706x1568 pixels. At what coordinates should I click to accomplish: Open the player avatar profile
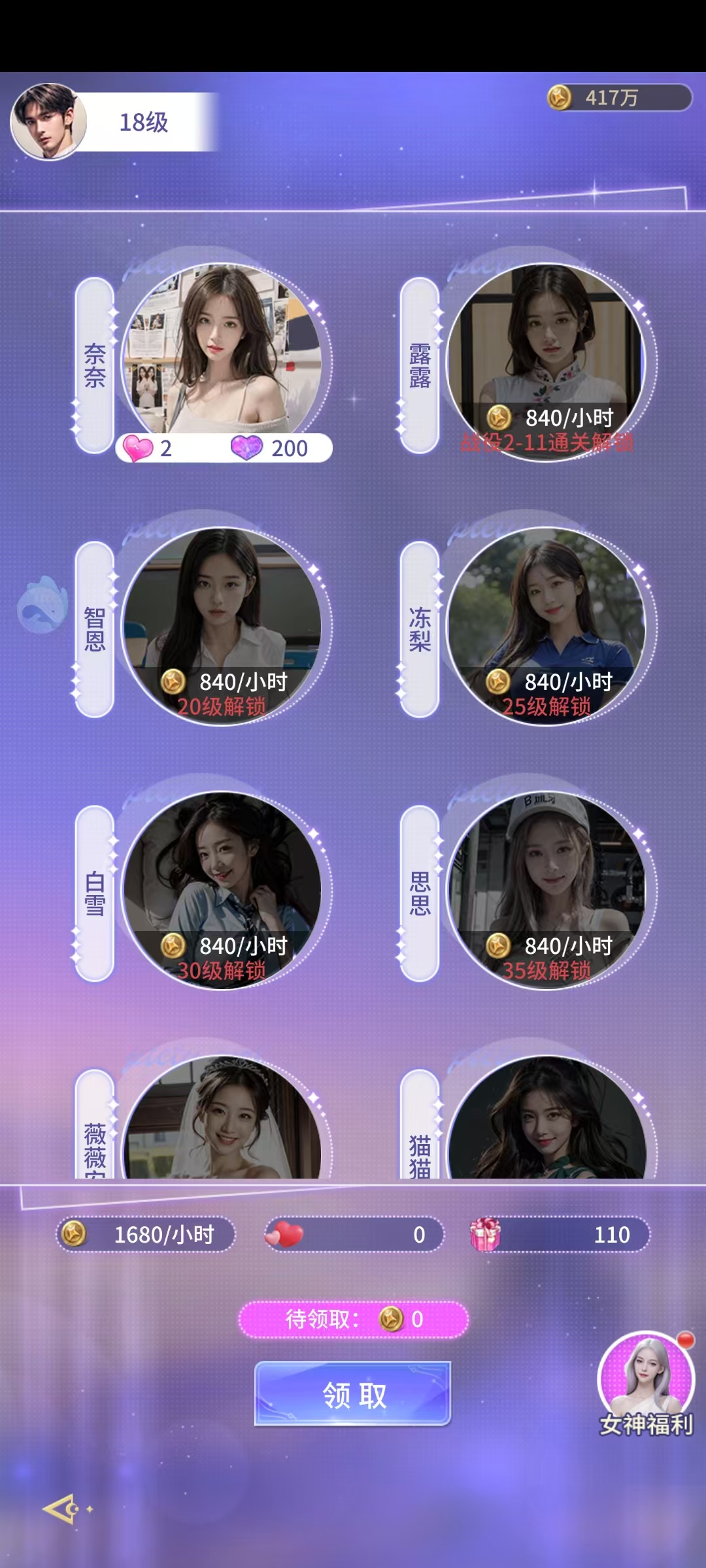pyautogui.click(x=49, y=122)
